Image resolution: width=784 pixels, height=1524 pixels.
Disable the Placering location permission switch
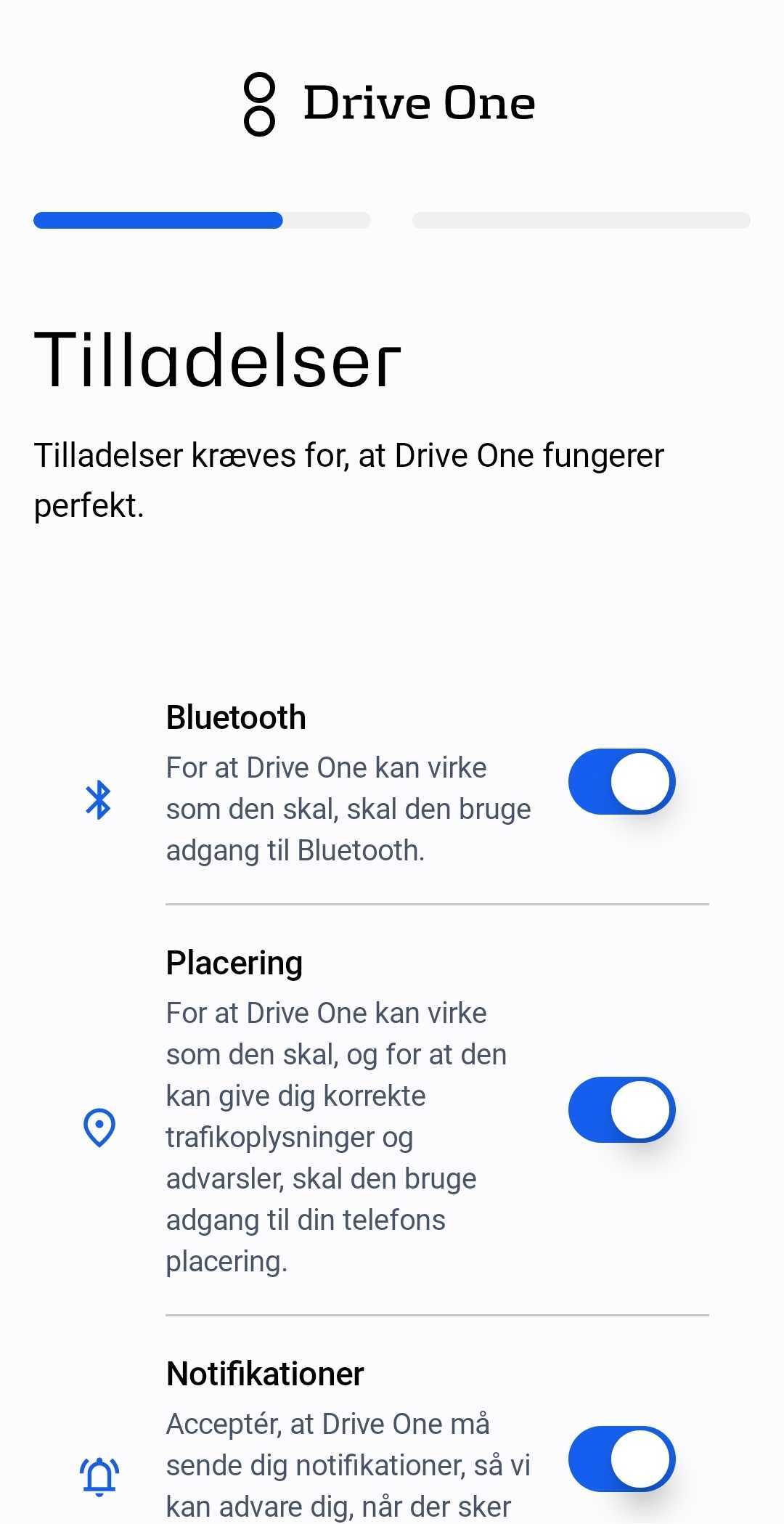[x=621, y=1109]
